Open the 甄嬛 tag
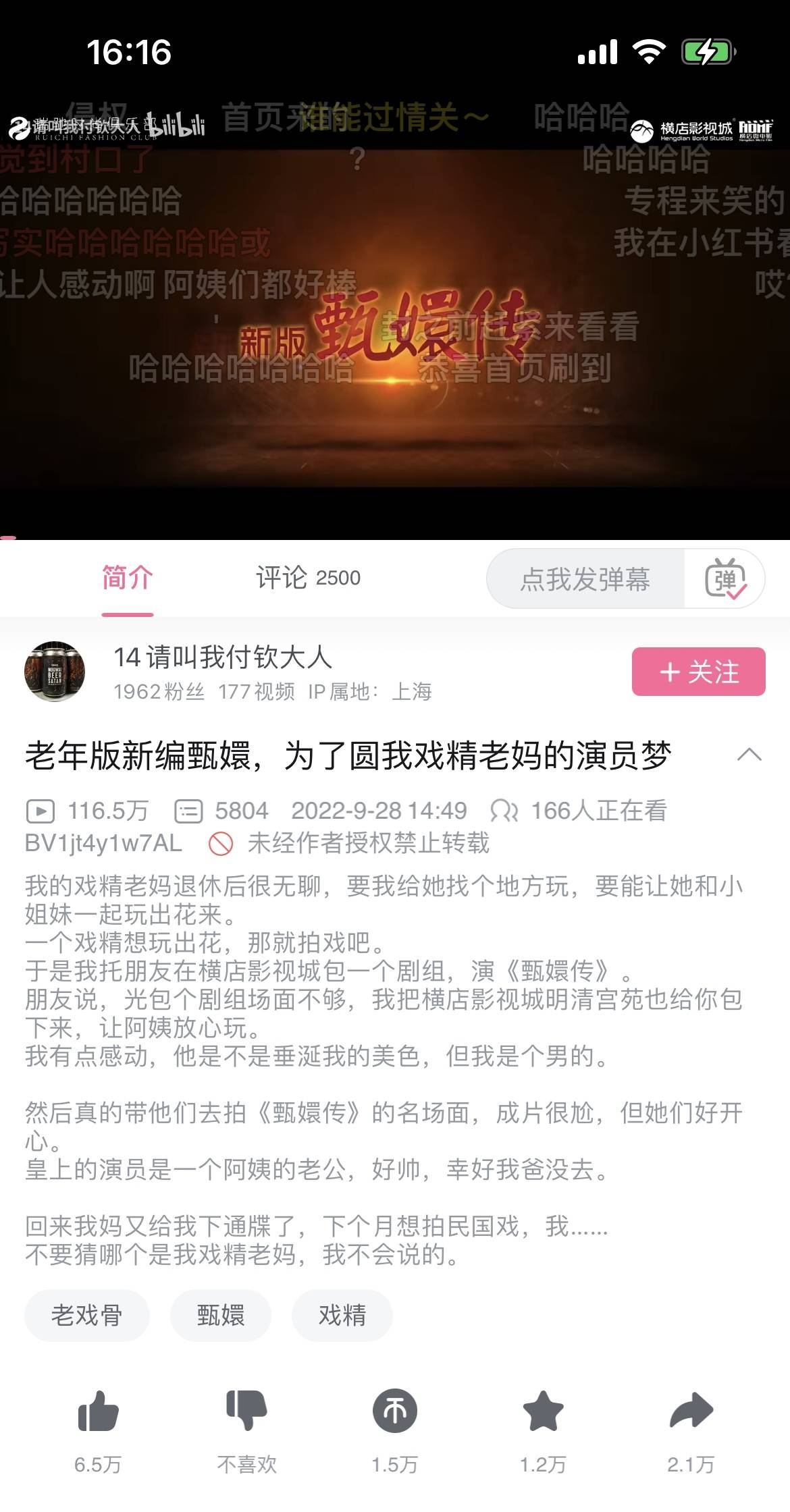The height and width of the screenshot is (1512, 790). [x=221, y=1316]
